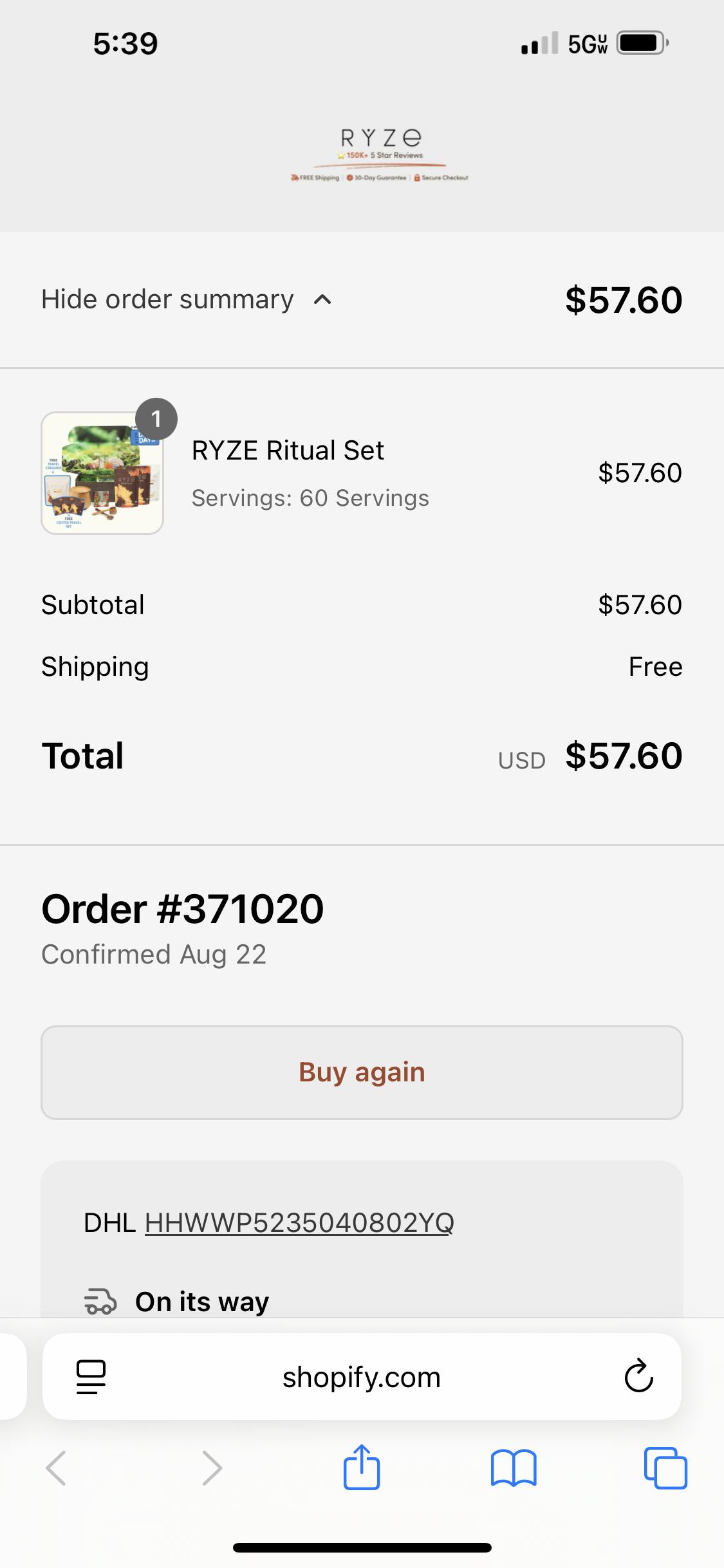Open Safari bookmarks
The image size is (724, 1568).
pyautogui.click(x=513, y=1468)
